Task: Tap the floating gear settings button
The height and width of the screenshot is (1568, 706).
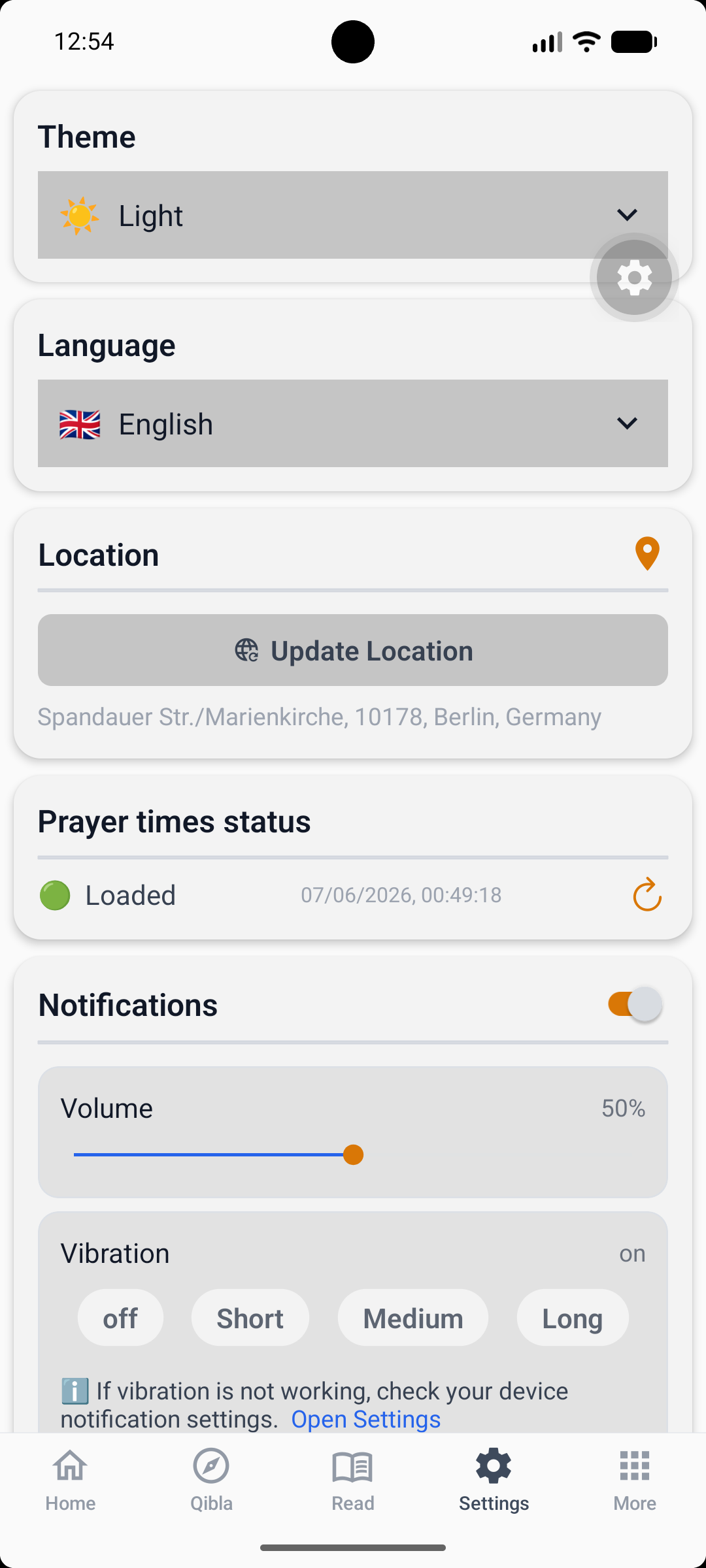Action: (634, 278)
